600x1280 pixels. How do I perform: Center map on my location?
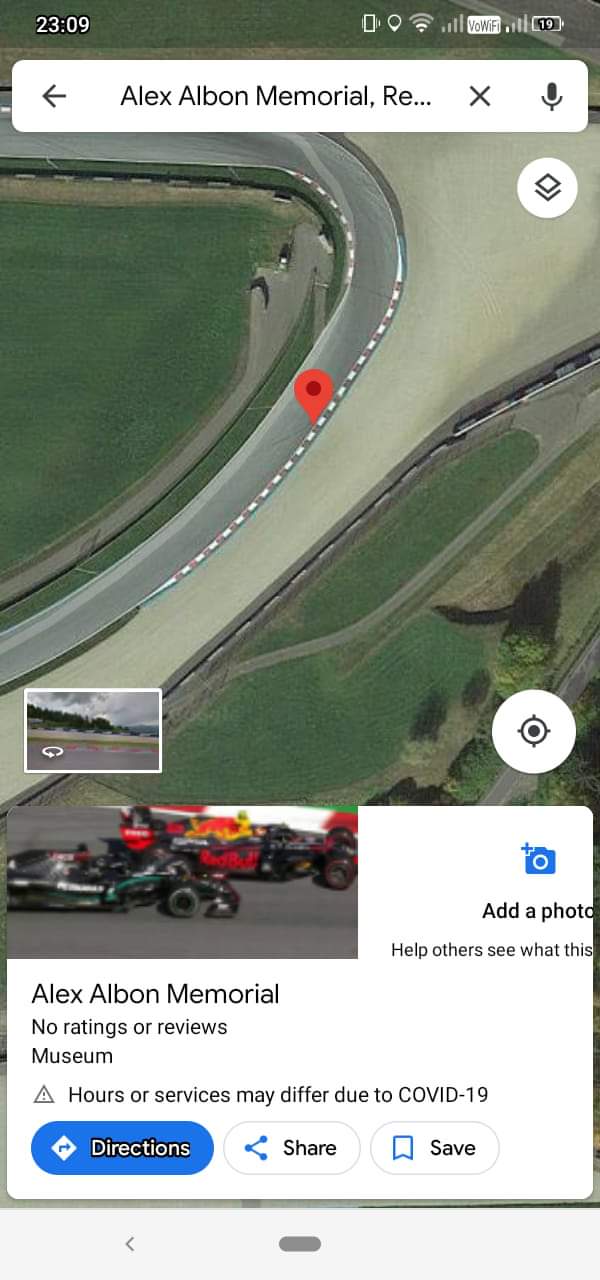(x=533, y=731)
